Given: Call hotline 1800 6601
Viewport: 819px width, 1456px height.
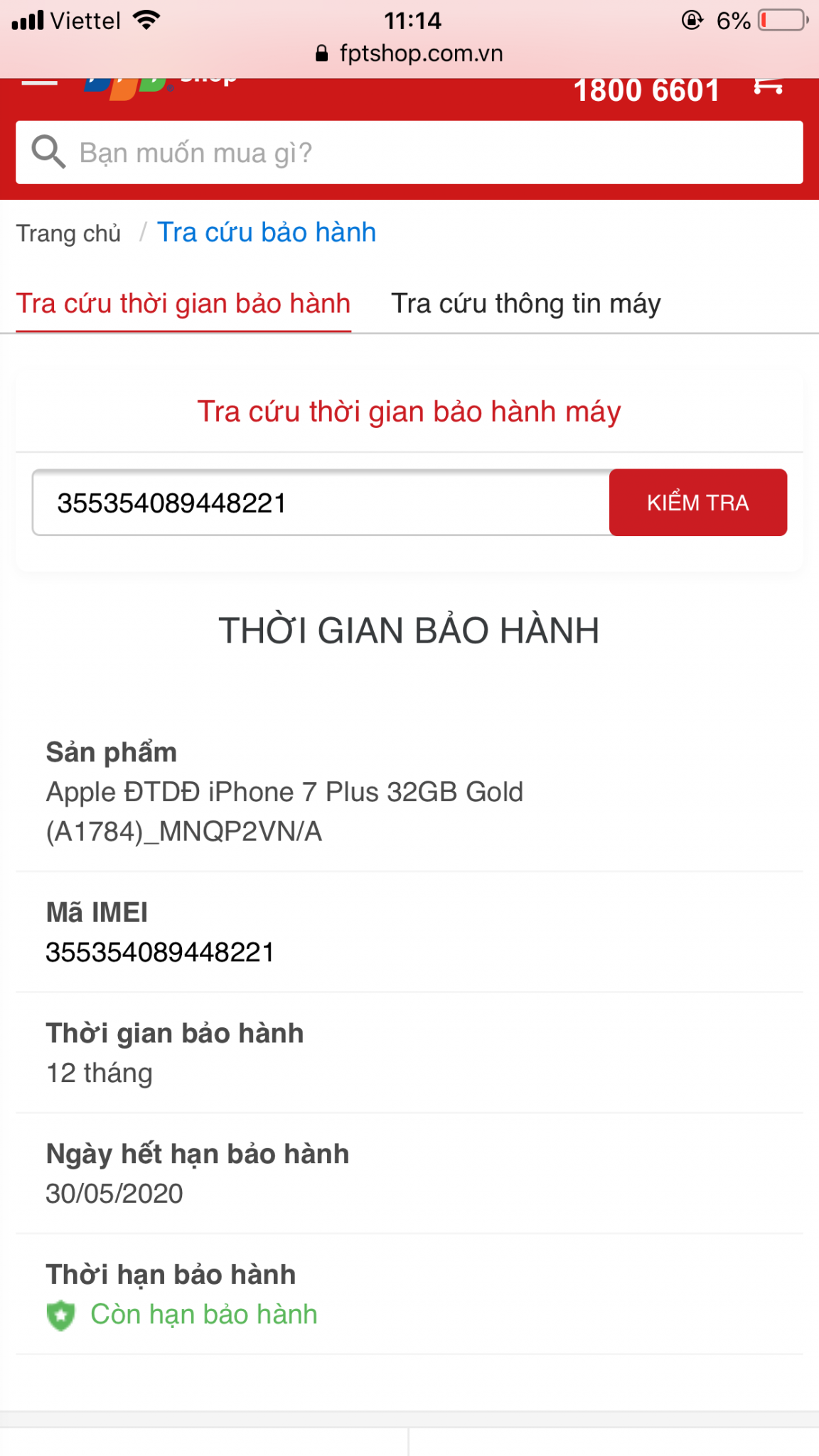Looking at the screenshot, I should pyautogui.click(x=646, y=90).
